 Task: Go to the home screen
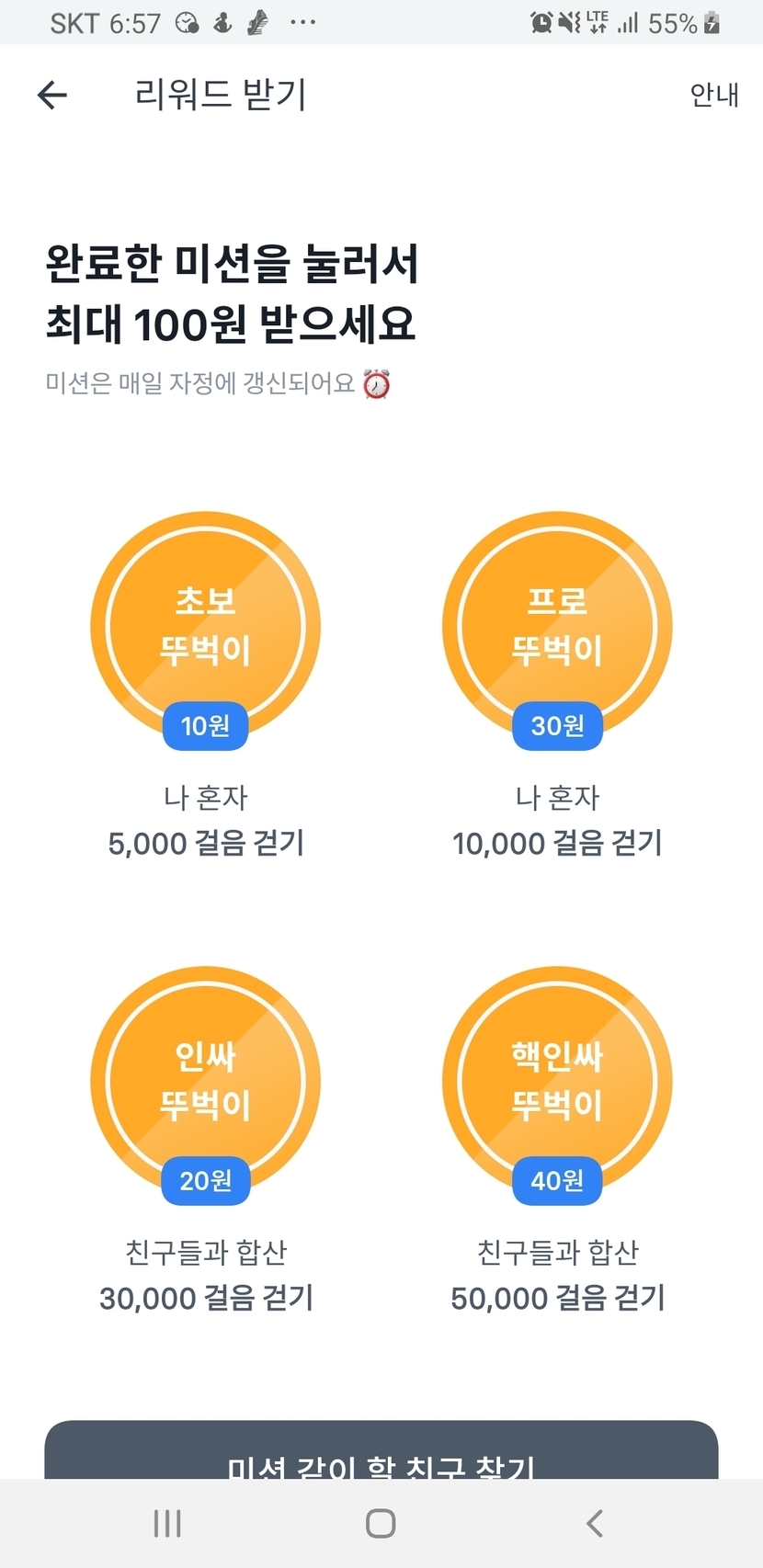click(x=381, y=1523)
